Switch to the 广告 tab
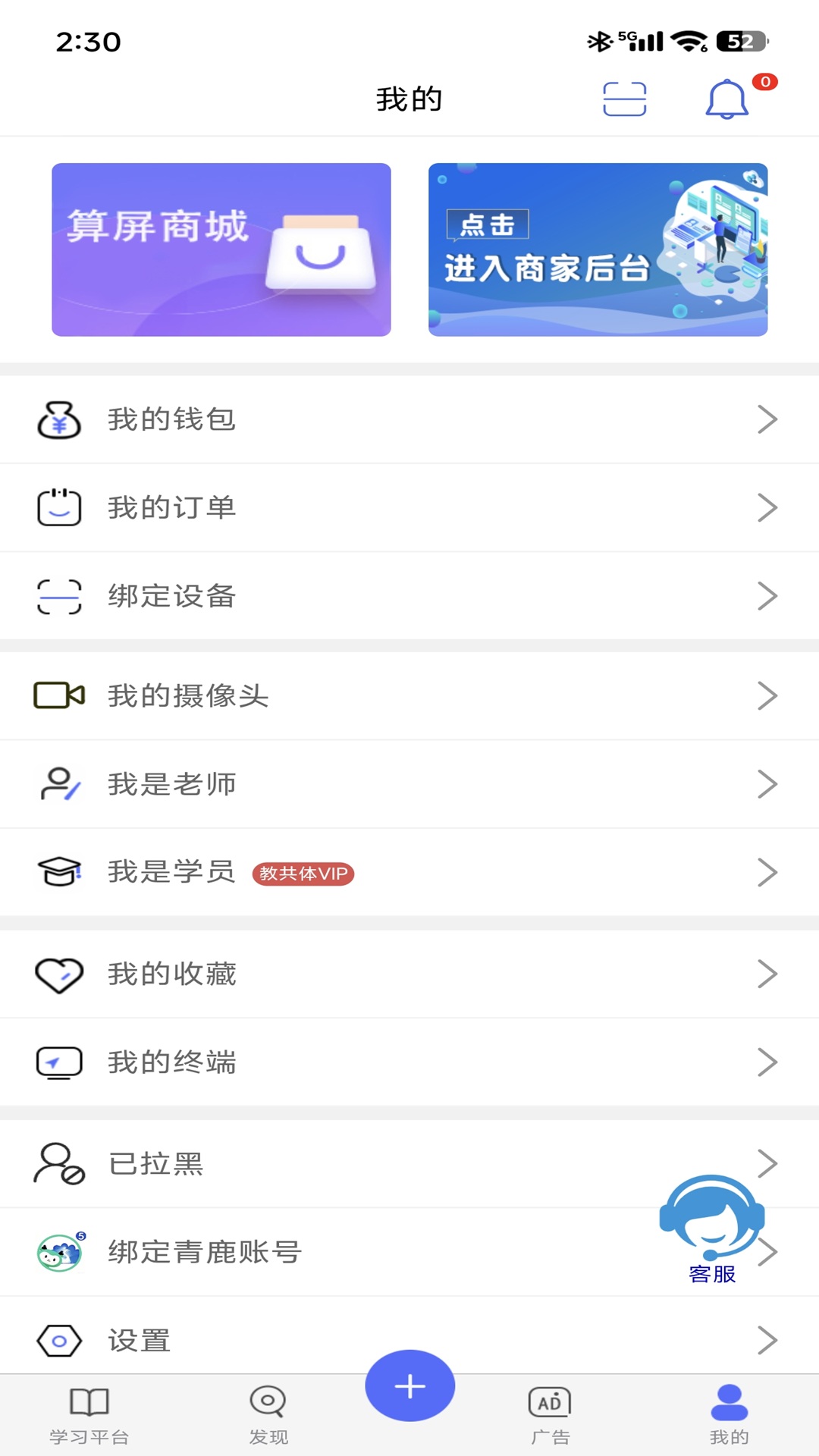The width and height of the screenshot is (819, 1456). click(x=550, y=1415)
